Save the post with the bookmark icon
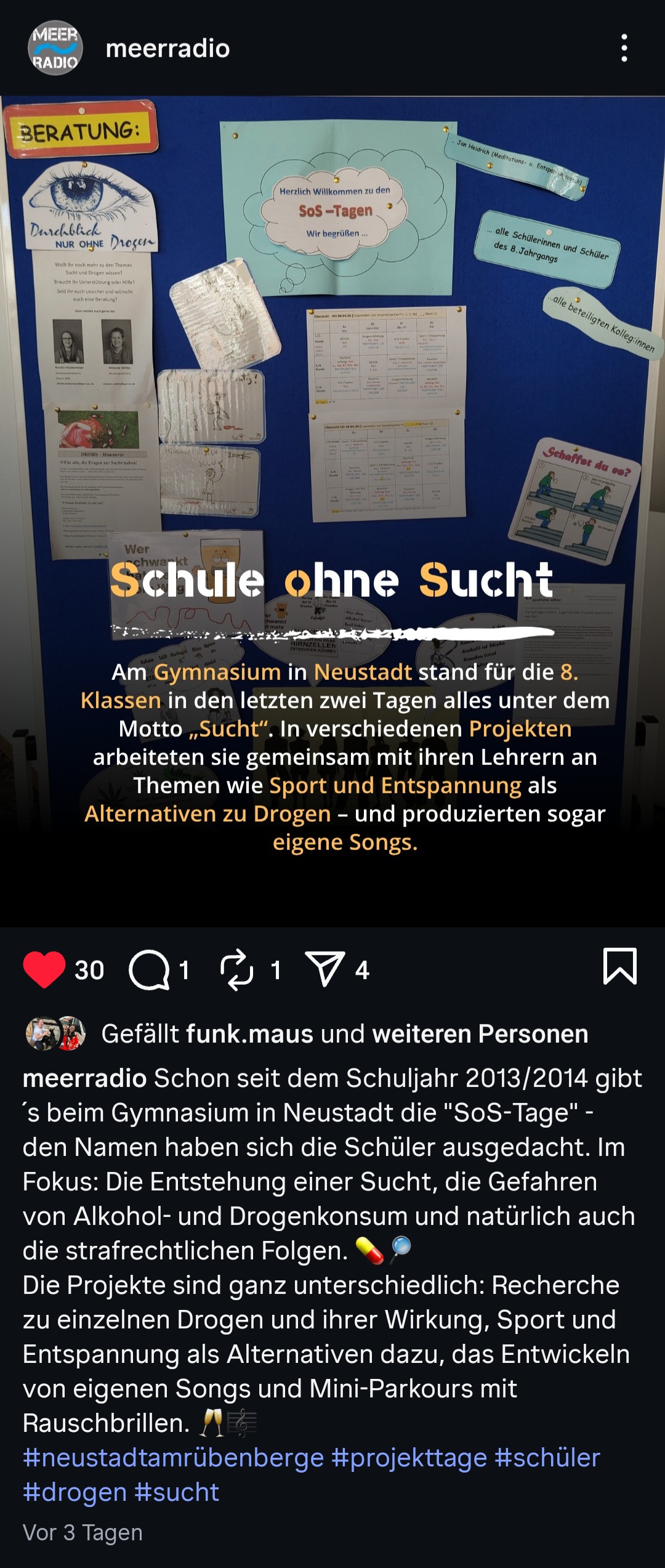The image size is (665, 1568). click(x=619, y=966)
